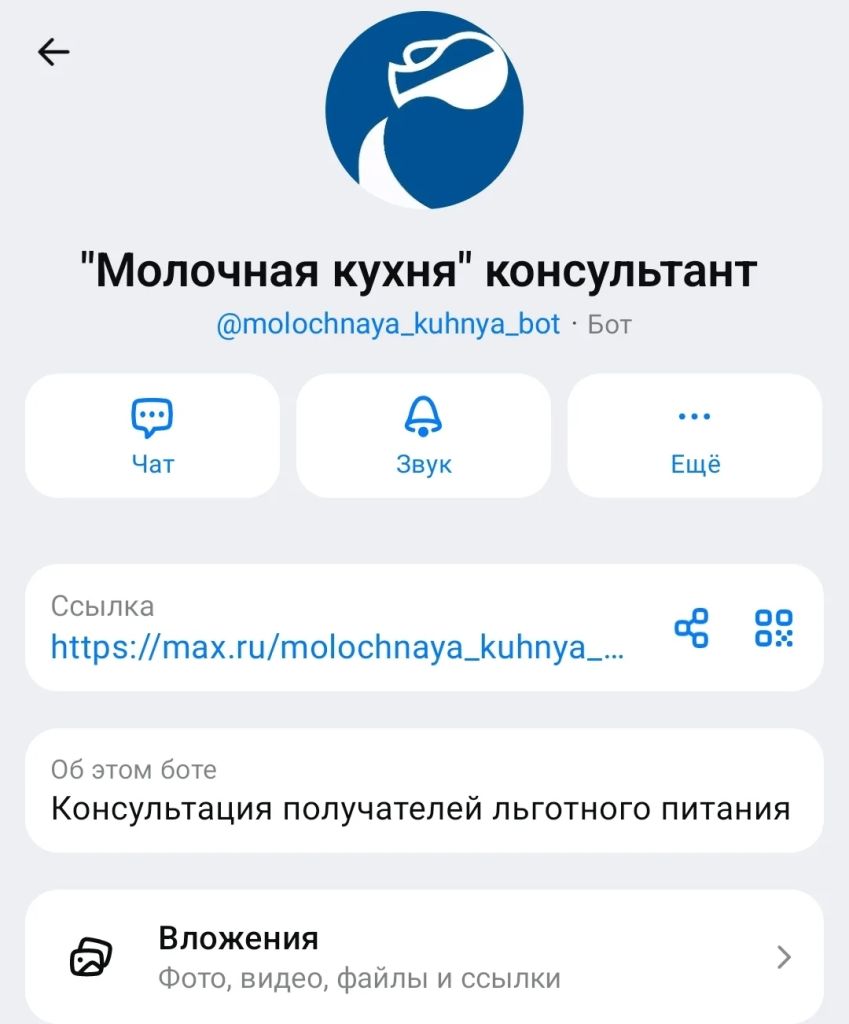This screenshot has width=849, height=1024.
Task: Open options via the Ещё three-dot icon
Action: pos(694,415)
